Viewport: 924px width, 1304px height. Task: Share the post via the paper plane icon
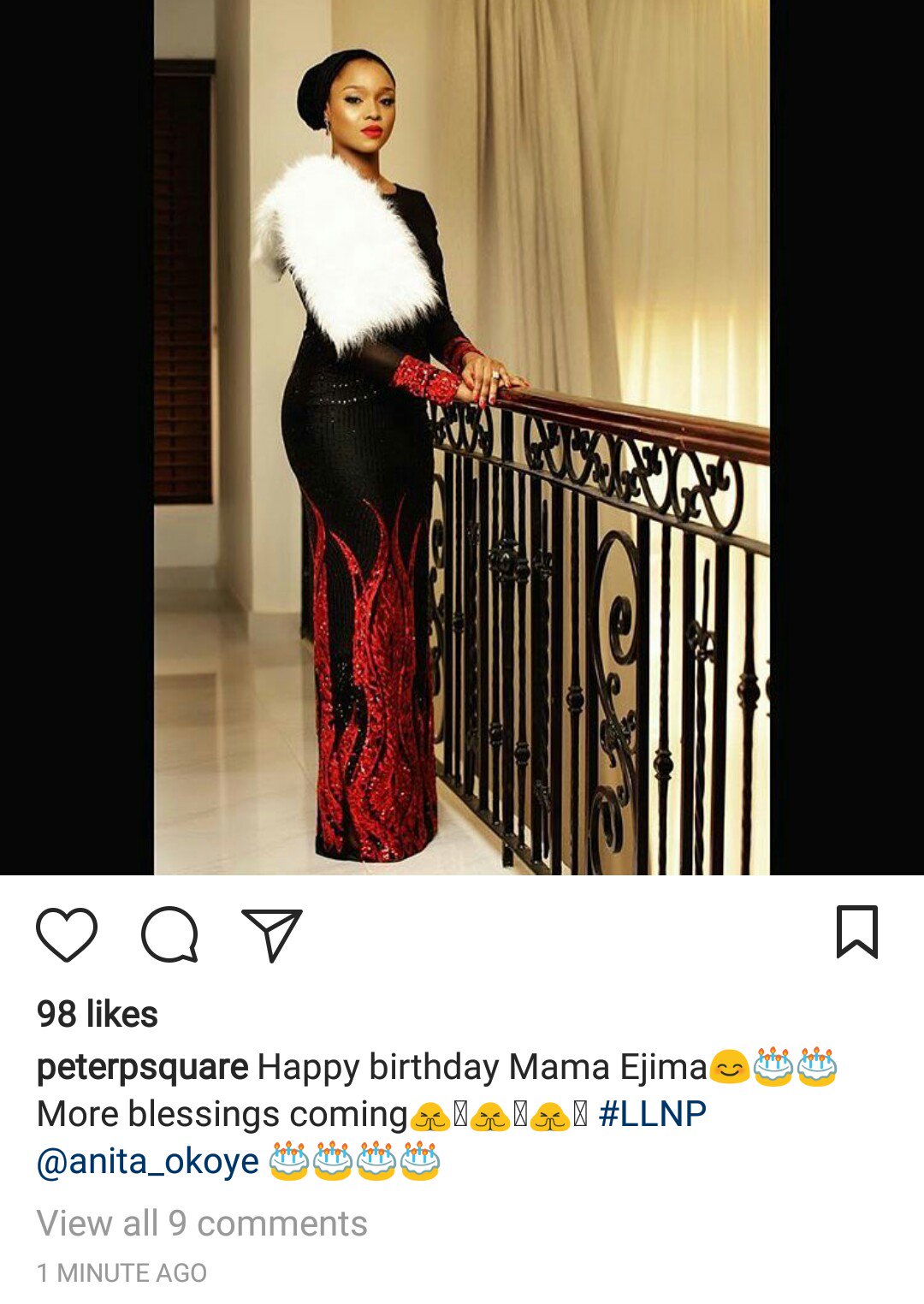click(x=272, y=934)
